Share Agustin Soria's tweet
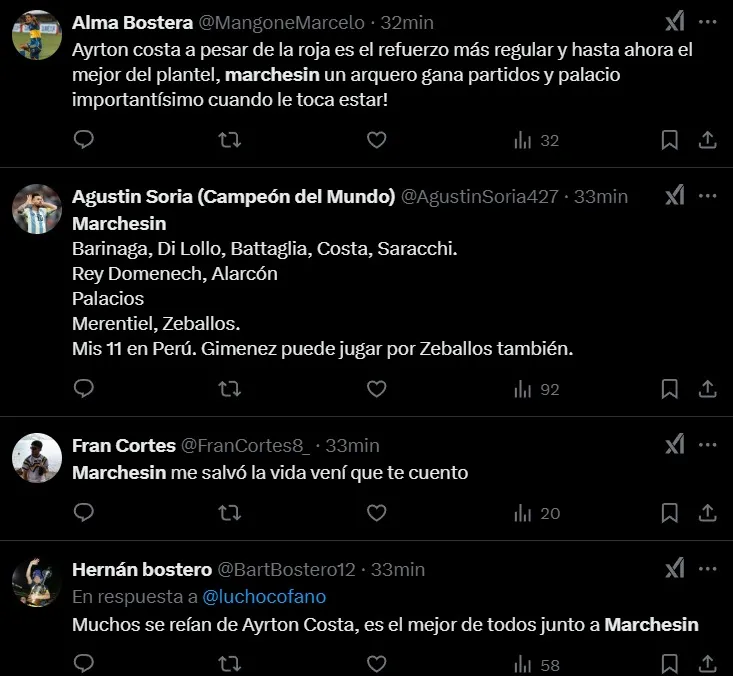 pos(707,389)
